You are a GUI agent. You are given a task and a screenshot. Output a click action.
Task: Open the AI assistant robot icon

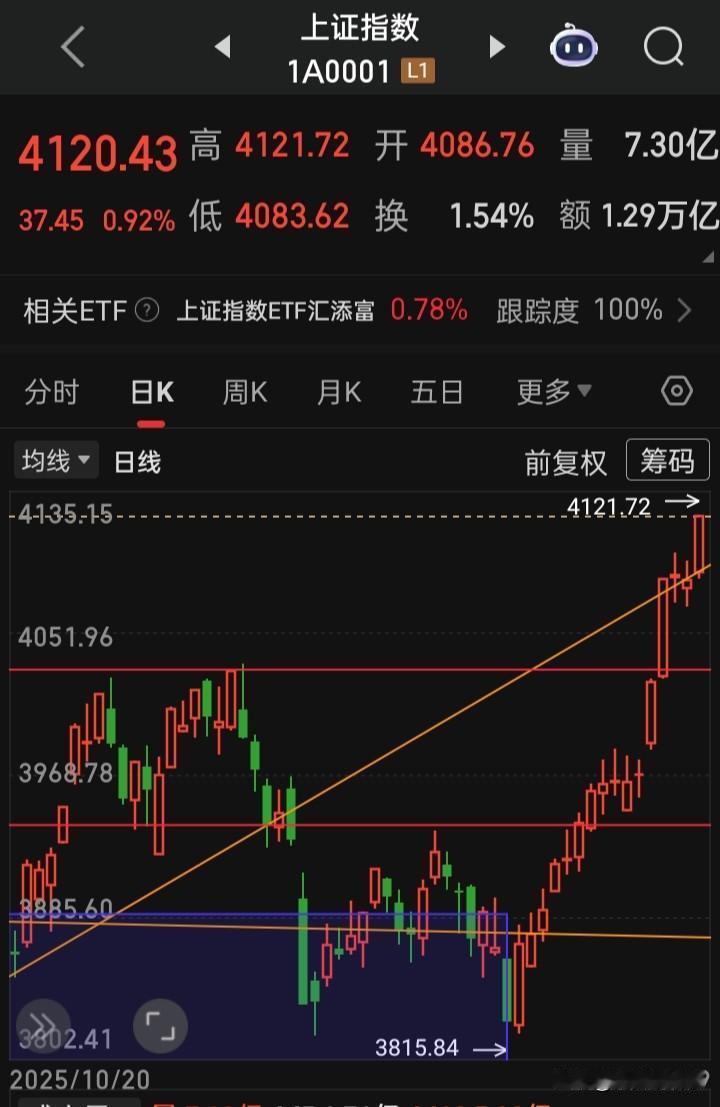pyautogui.click(x=573, y=47)
